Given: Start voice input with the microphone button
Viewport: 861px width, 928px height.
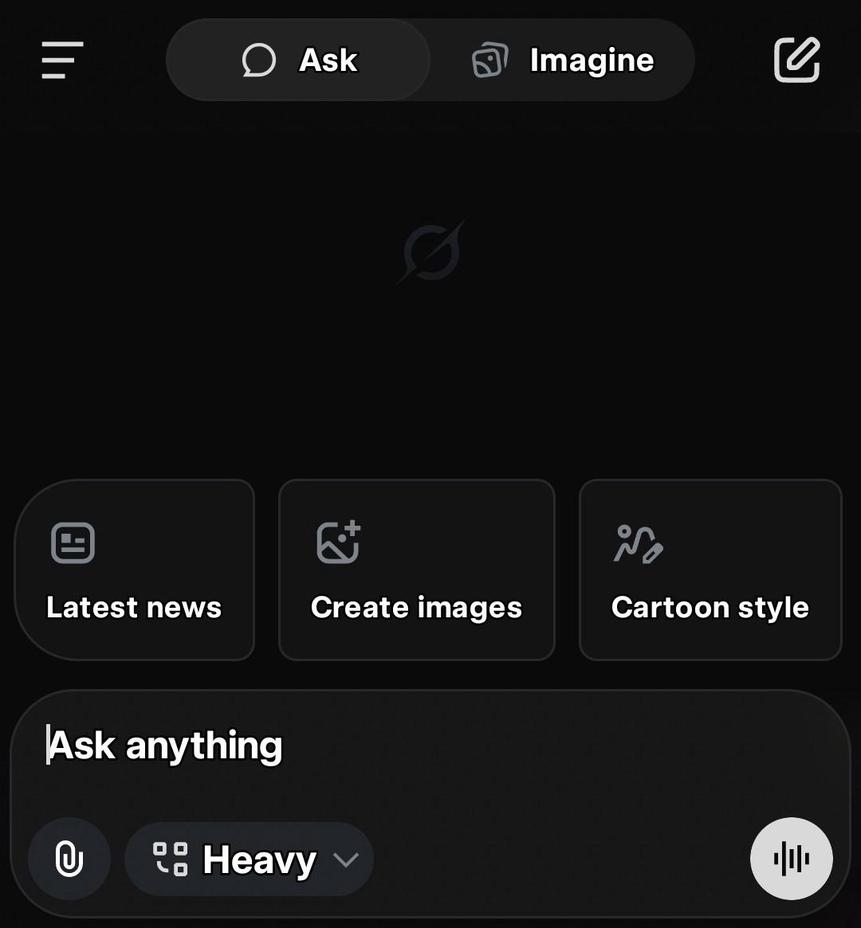Looking at the screenshot, I should [x=791, y=859].
